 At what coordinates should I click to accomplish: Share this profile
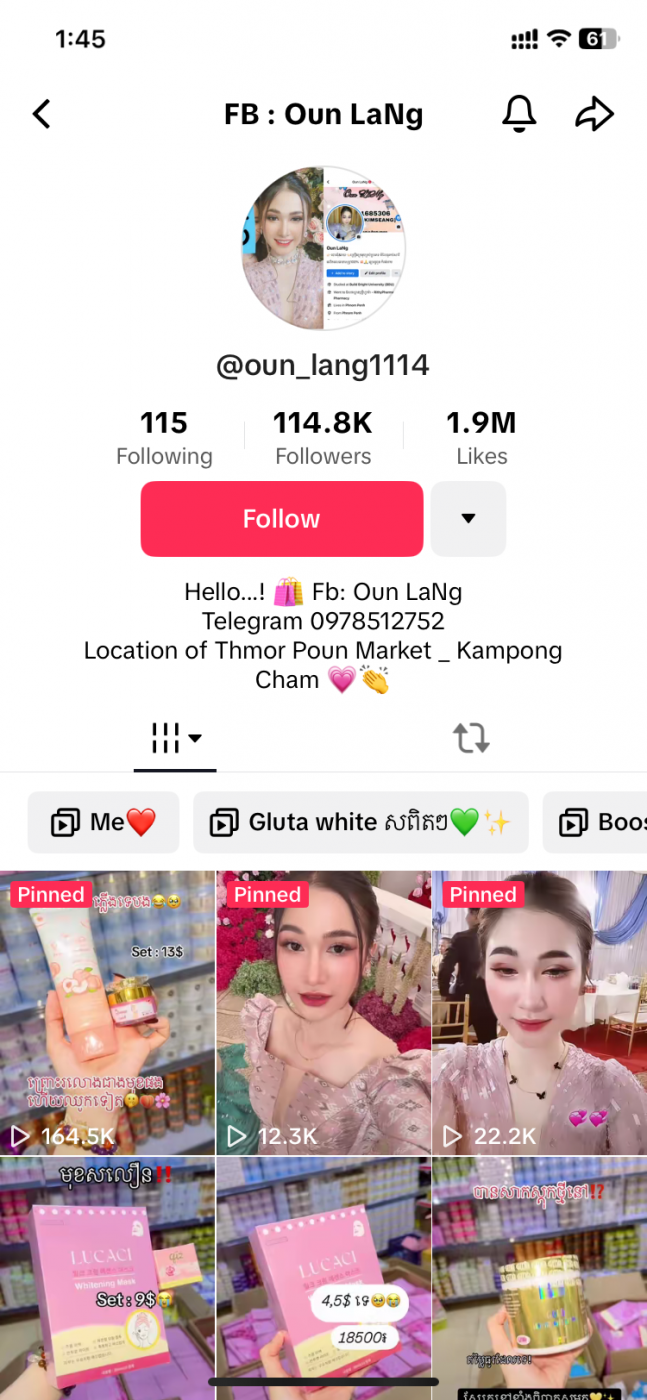coord(594,114)
